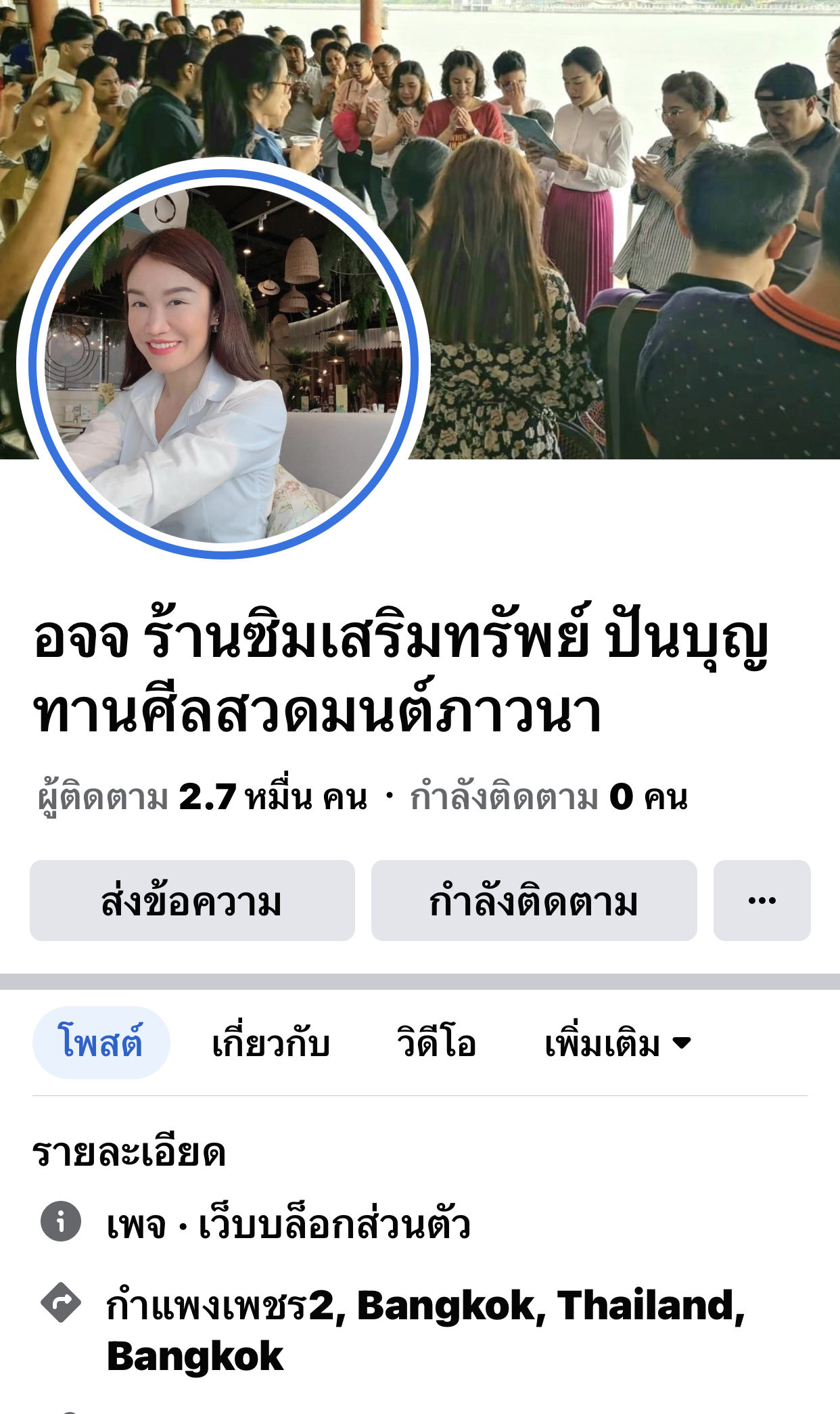Viewport: 840px width, 1414px height.
Task: Switch to the เกี่ยวกับ tab
Action: click(x=271, y=1043)
